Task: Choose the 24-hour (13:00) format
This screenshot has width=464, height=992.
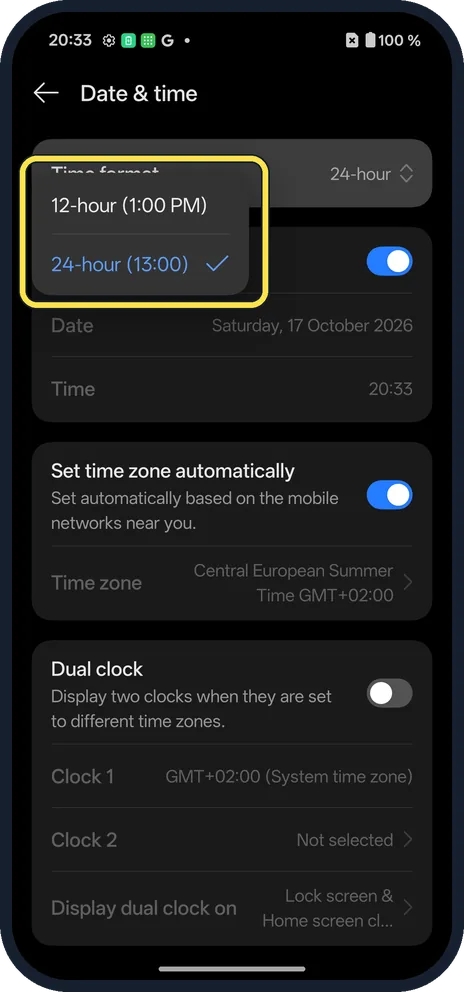Action: [141, 264]
